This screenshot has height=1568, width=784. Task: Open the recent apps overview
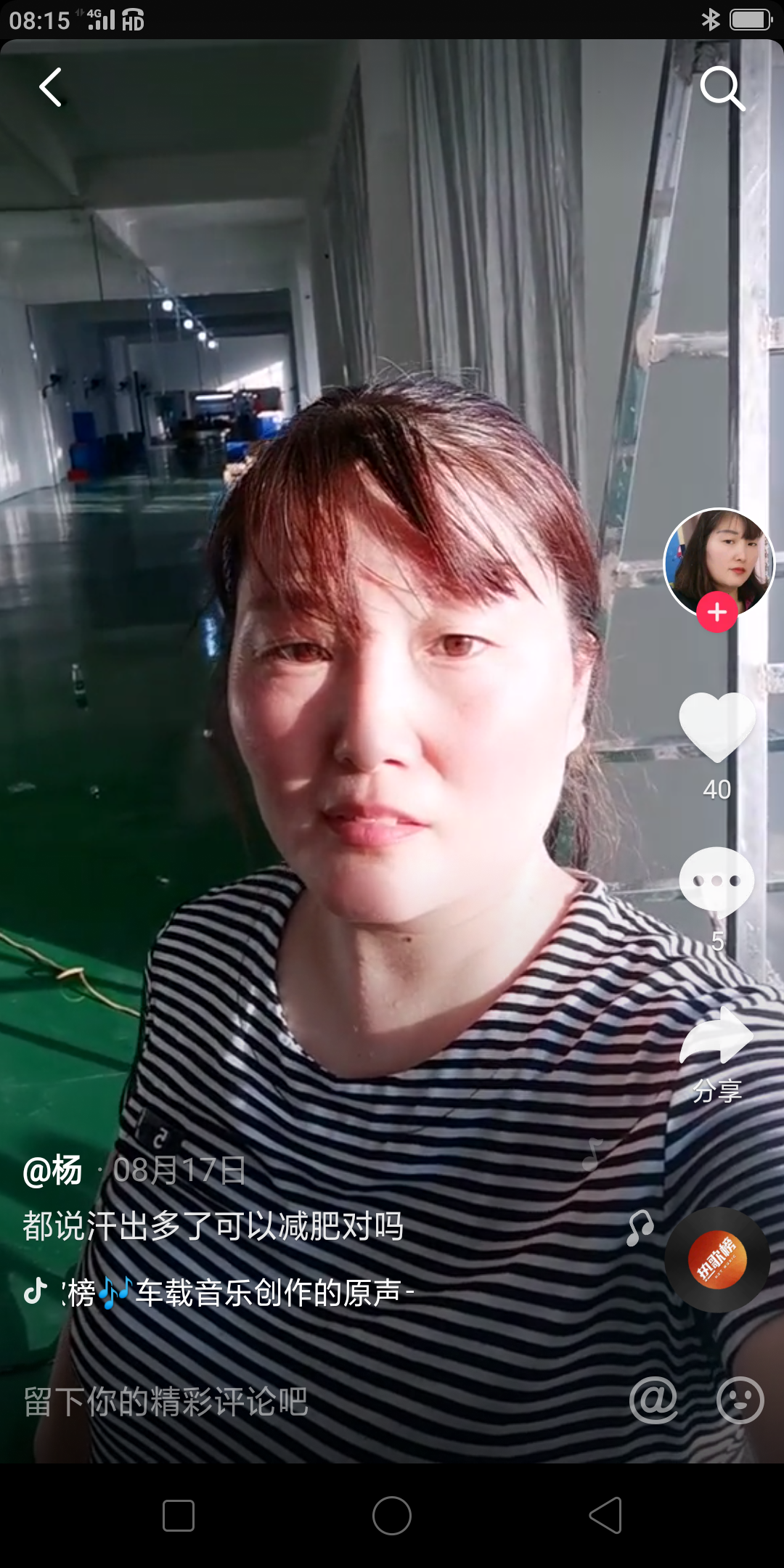pos(179,1516)
